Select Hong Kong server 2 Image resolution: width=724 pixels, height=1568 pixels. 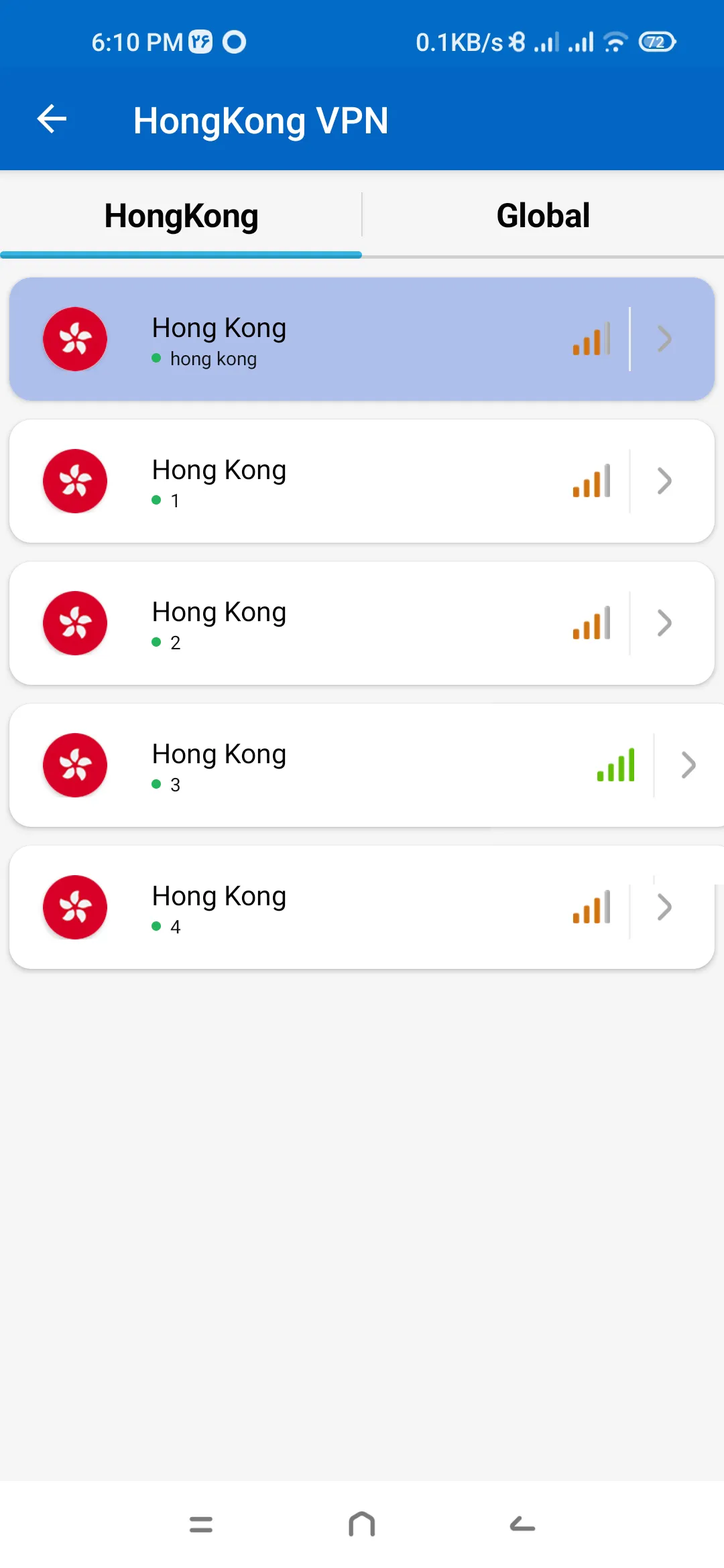pyautogui.click(x=362, y=623)
